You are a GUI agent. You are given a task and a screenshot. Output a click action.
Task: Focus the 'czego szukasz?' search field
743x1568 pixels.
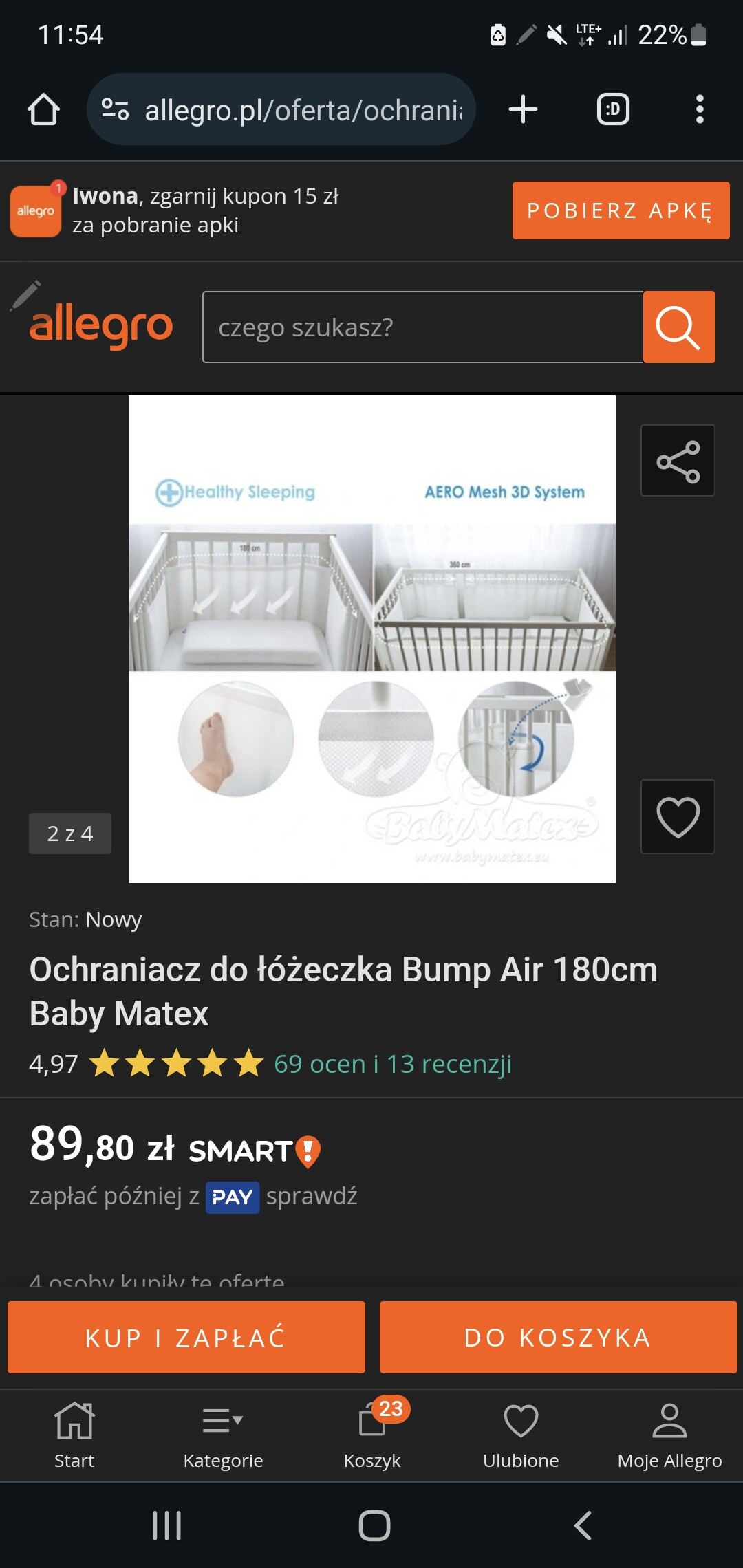click(x=422, y=327)
